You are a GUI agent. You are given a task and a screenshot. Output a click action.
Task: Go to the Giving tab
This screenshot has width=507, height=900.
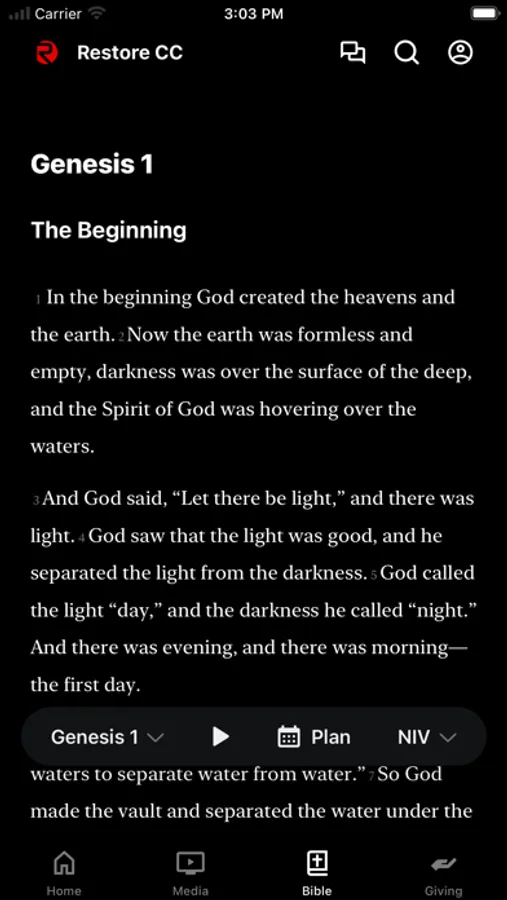443,874
